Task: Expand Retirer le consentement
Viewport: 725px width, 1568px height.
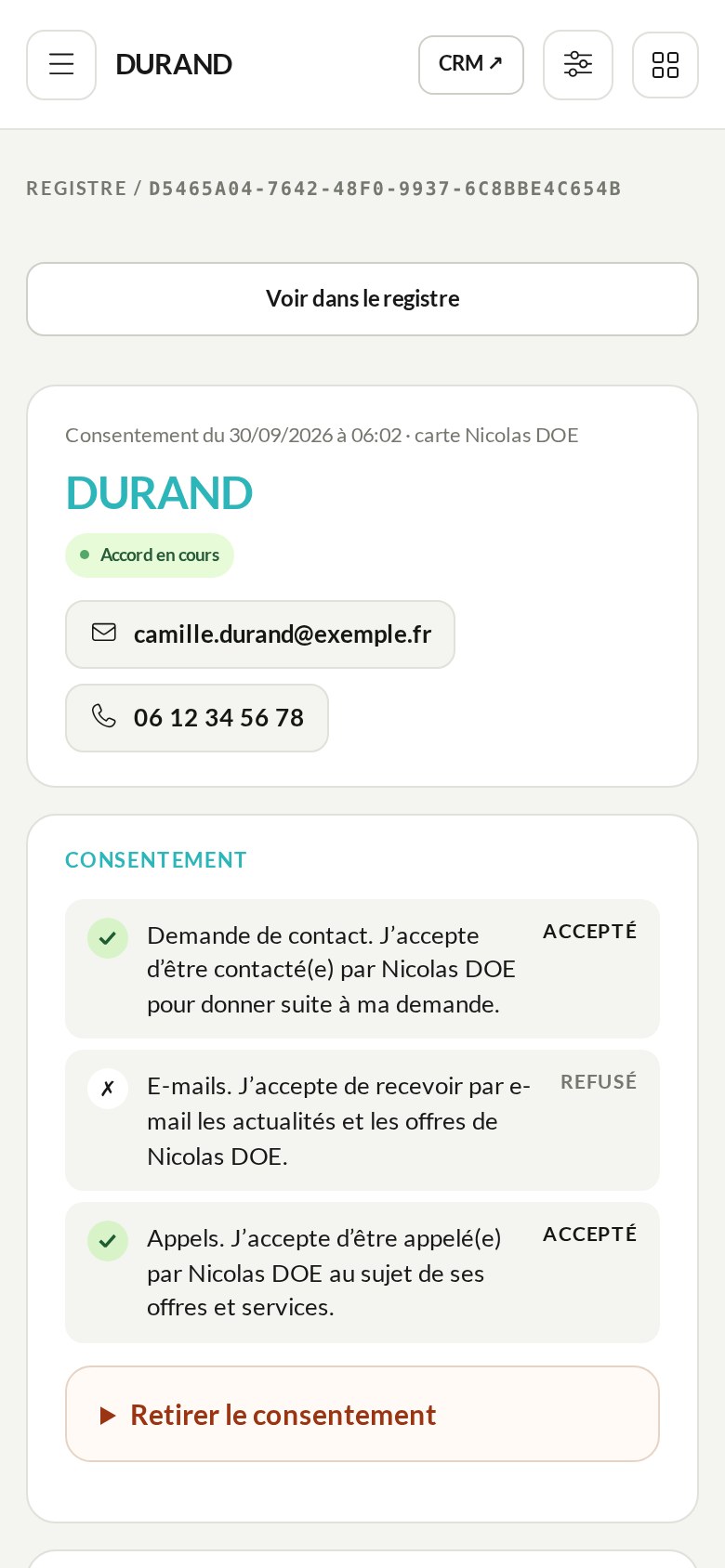Action: (362, 1414)
